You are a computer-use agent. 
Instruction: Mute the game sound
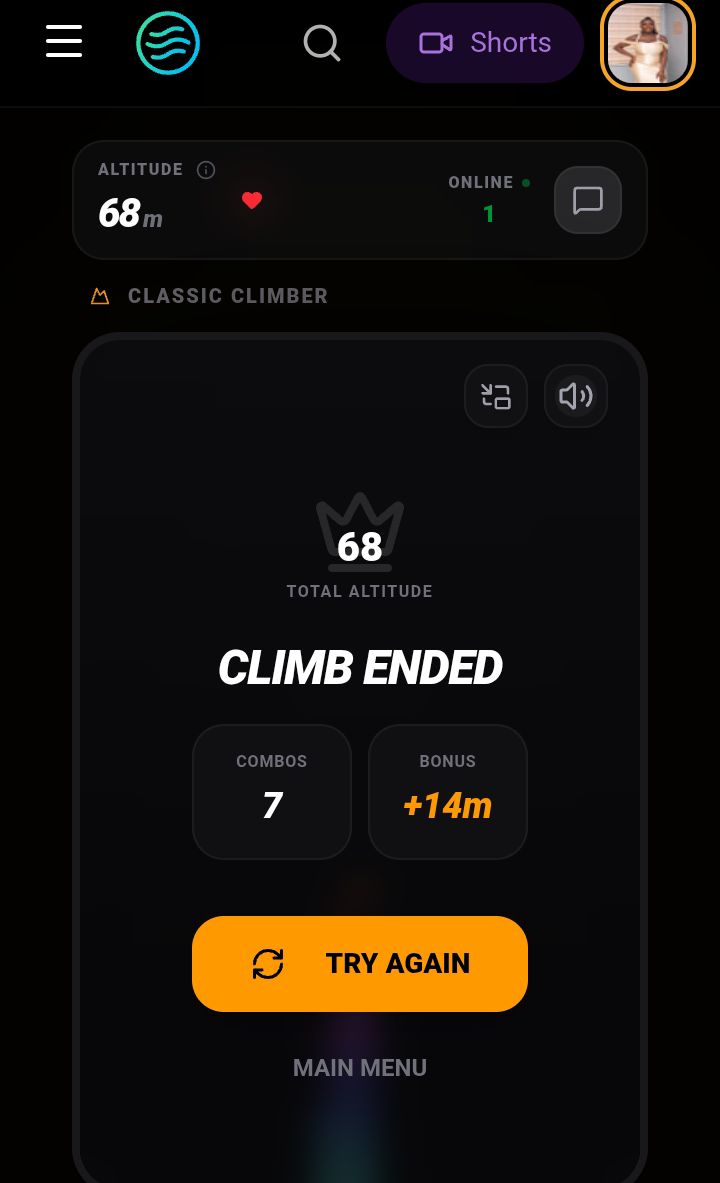coord(576,396)
